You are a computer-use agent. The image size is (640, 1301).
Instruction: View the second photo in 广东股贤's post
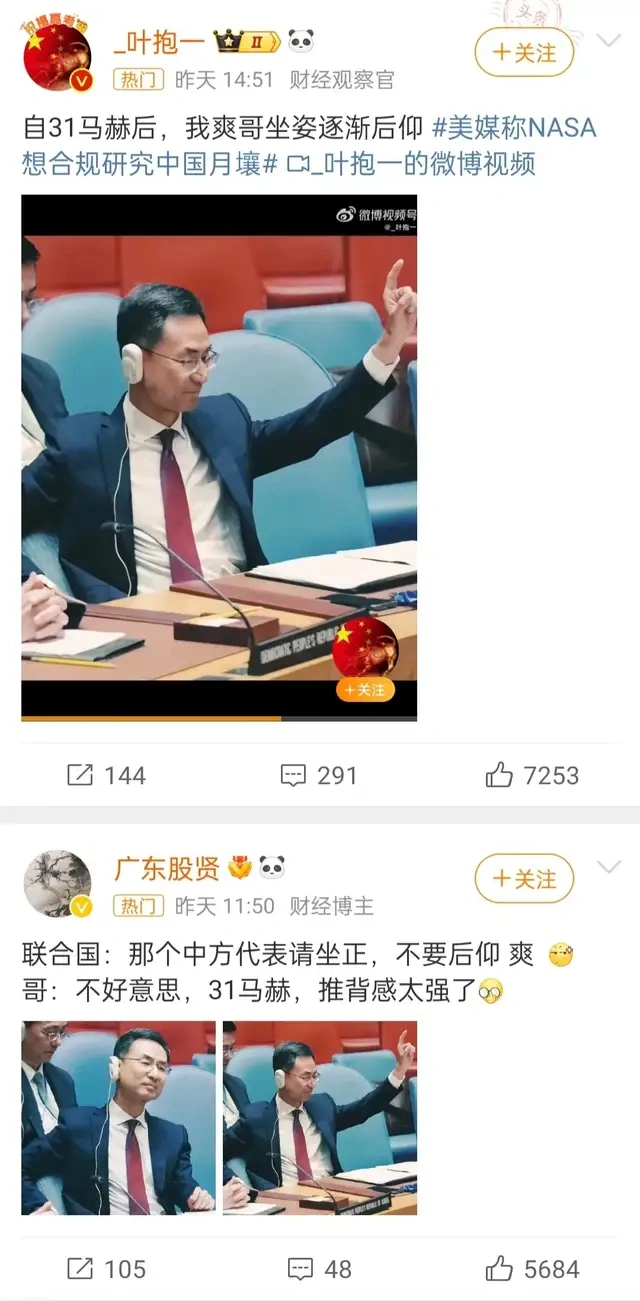tap(320, 1117)
